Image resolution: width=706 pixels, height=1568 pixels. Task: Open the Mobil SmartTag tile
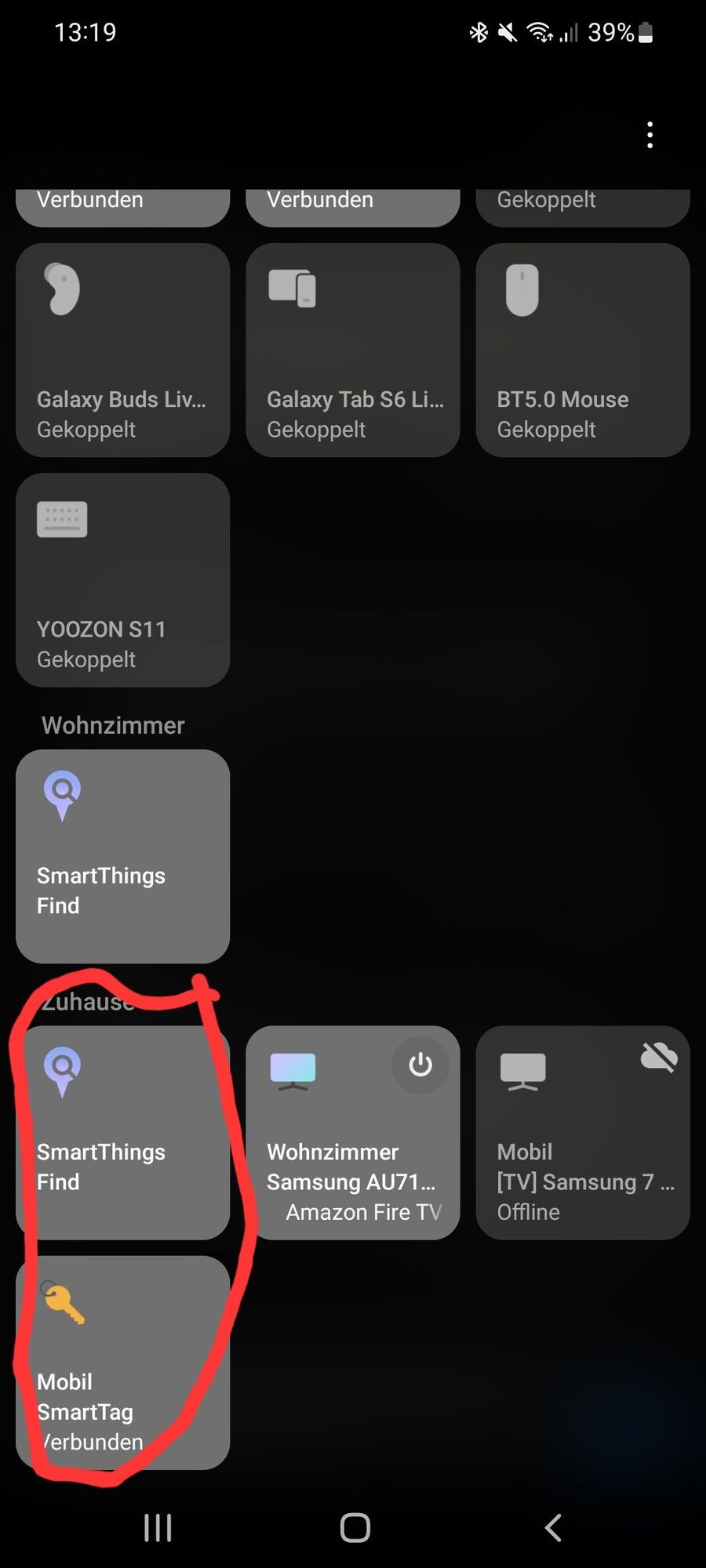(x=122, y=1363)
